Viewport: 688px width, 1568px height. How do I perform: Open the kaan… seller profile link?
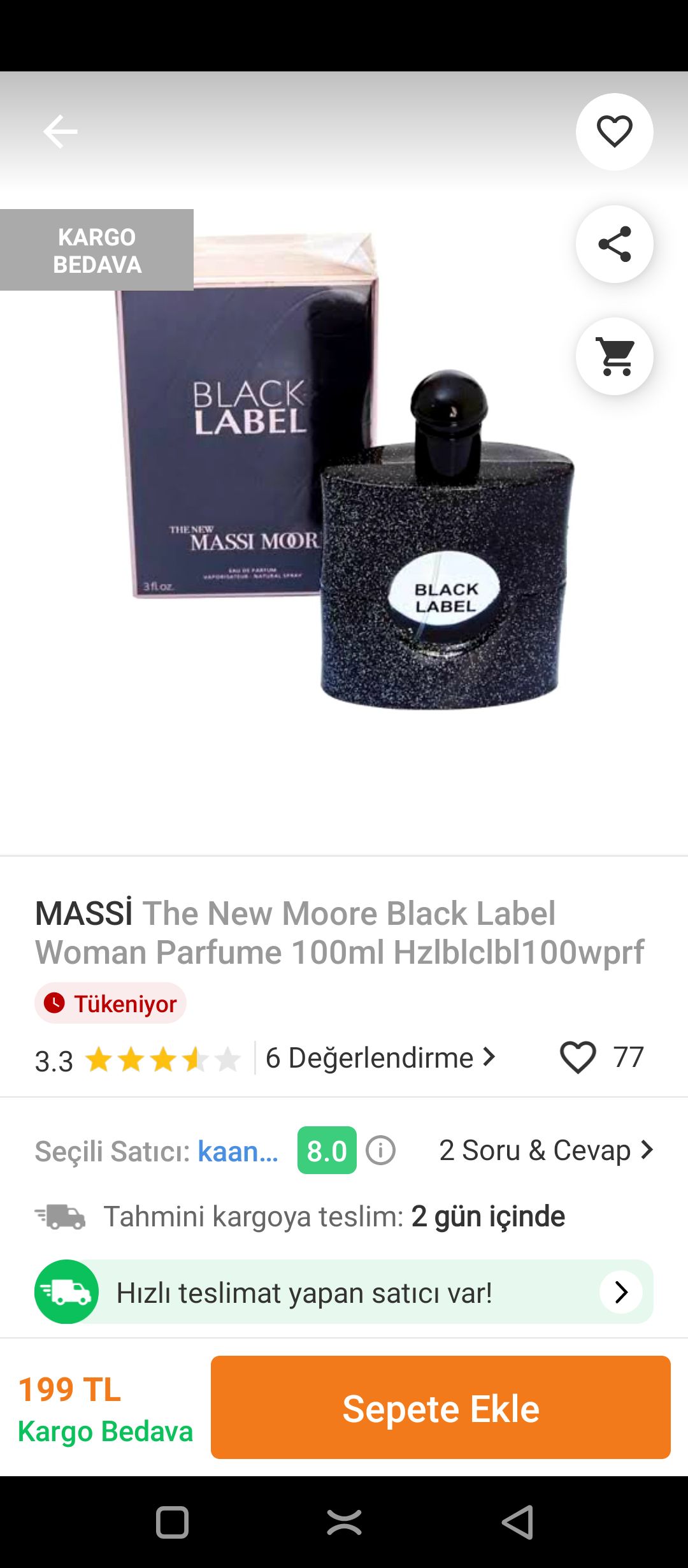(238, 1151)
